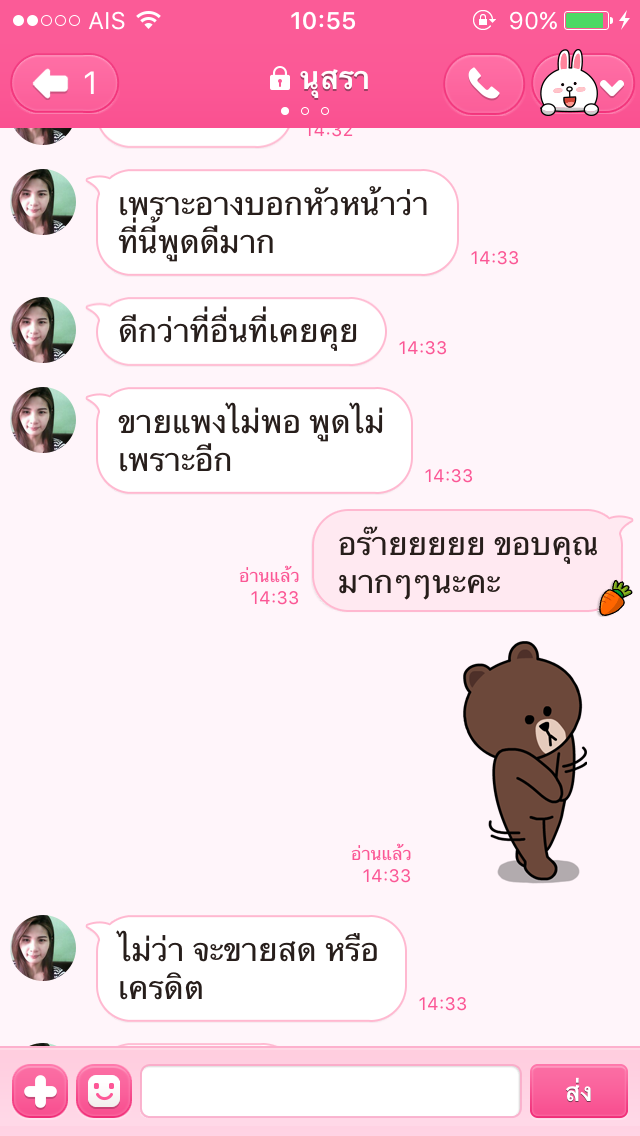This screenshot has width=640, height=1136.
Task: Tap the ส่ง send button
Action: point(578,1091)
